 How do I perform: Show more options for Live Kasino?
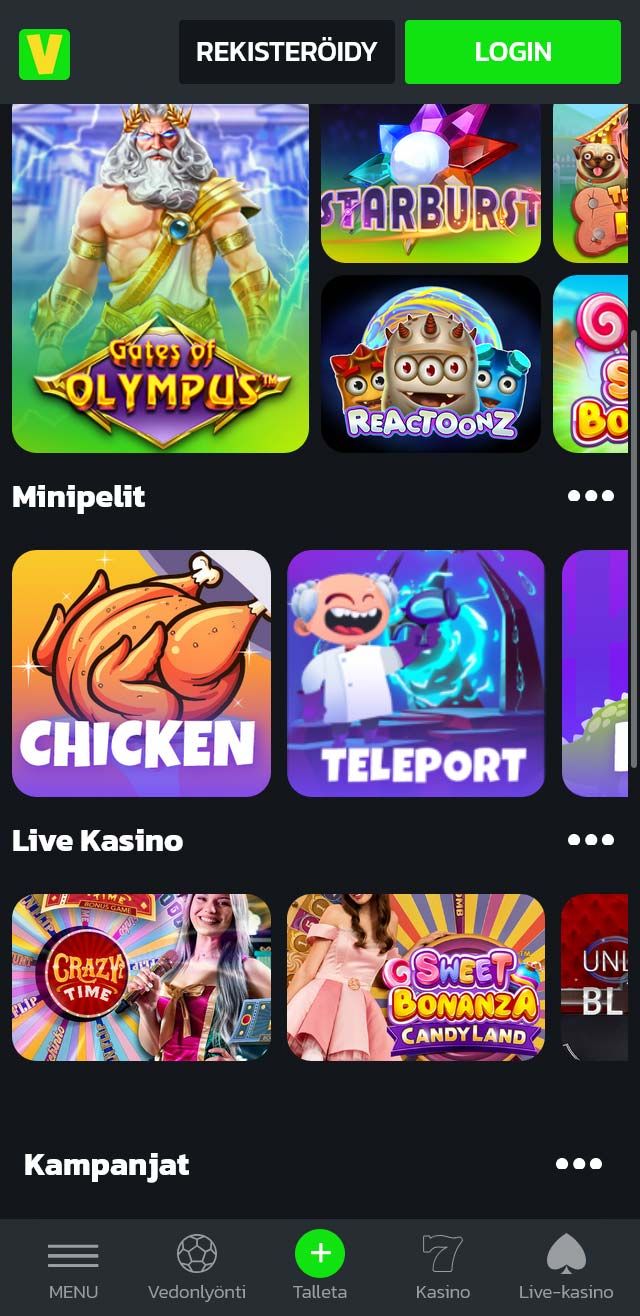tap(590, 840)
